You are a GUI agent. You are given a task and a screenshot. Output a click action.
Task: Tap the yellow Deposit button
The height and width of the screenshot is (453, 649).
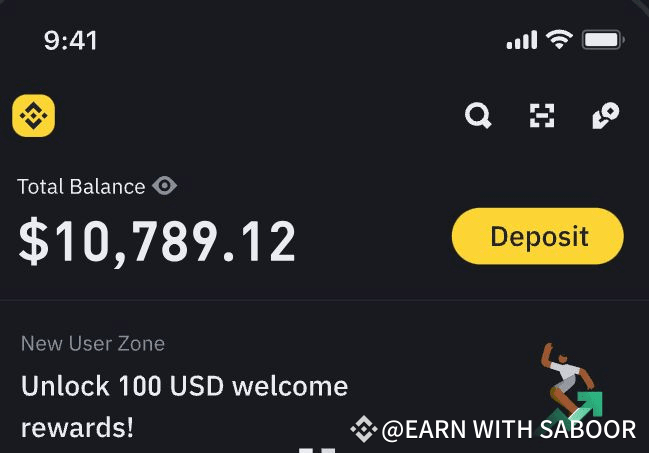click(x=538, y=237)
